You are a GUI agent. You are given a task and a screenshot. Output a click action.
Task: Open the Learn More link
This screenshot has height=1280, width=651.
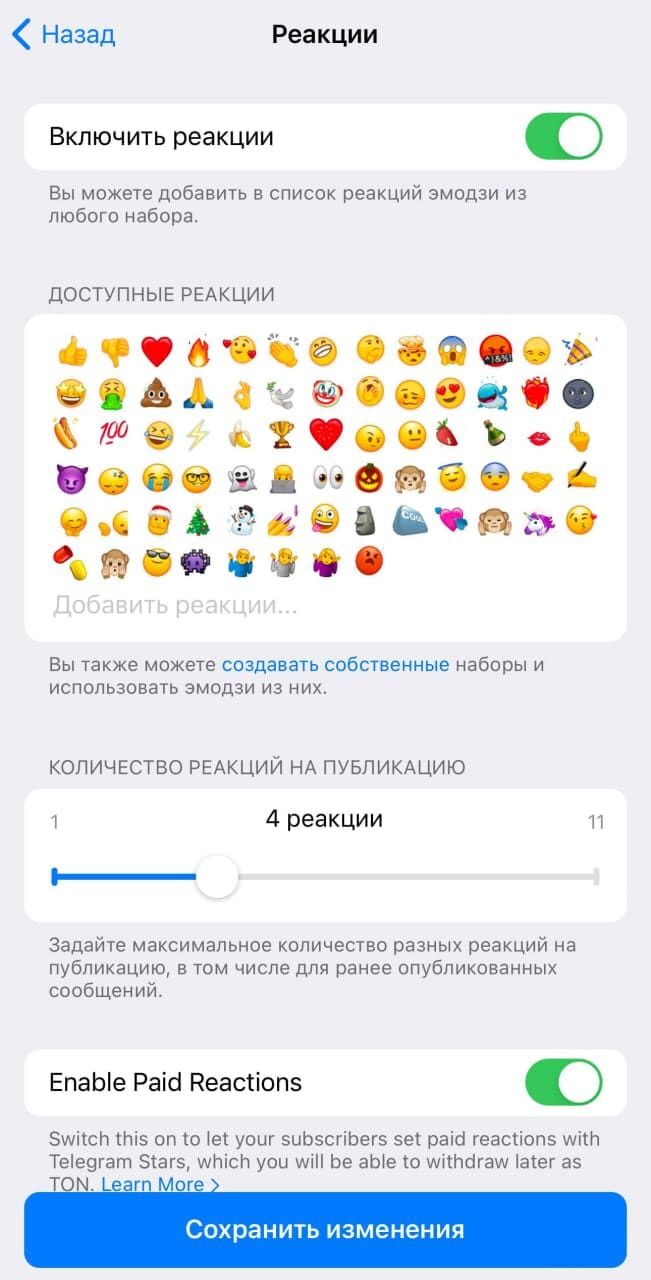click(159, 1184)
